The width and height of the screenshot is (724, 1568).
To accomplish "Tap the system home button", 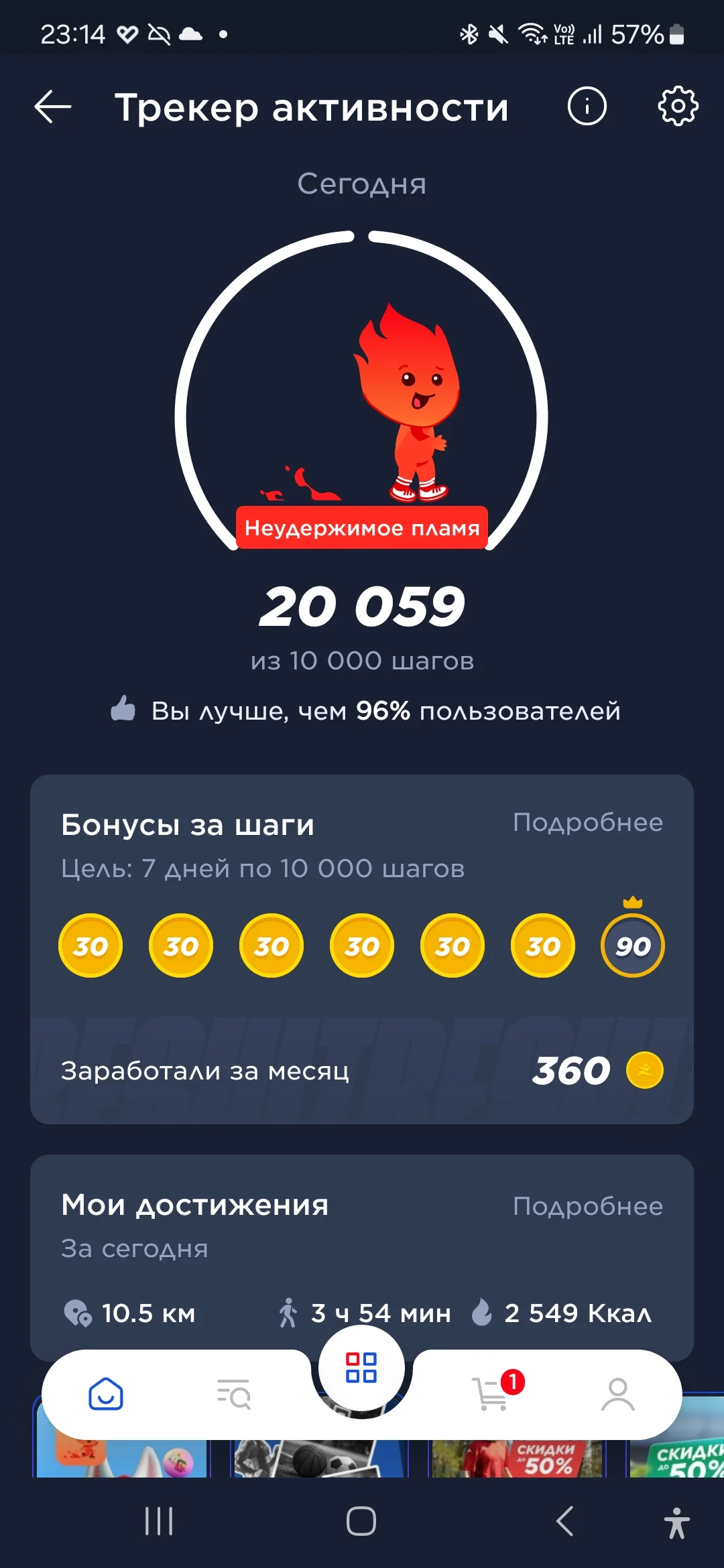I will 361,1521.
